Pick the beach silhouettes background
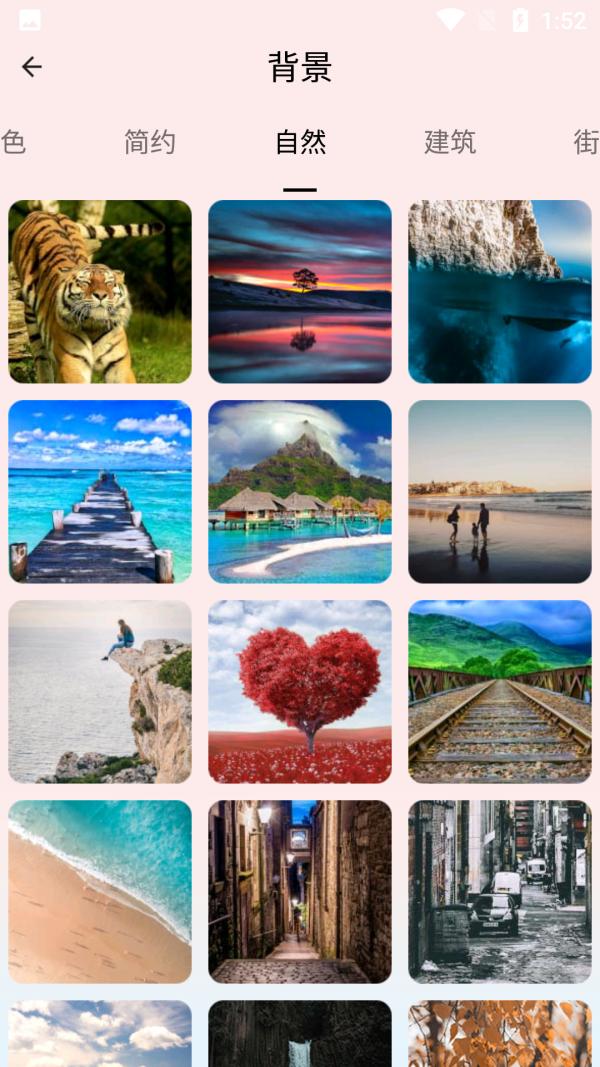The image size is (600, 1067). (x=500, y=491)
